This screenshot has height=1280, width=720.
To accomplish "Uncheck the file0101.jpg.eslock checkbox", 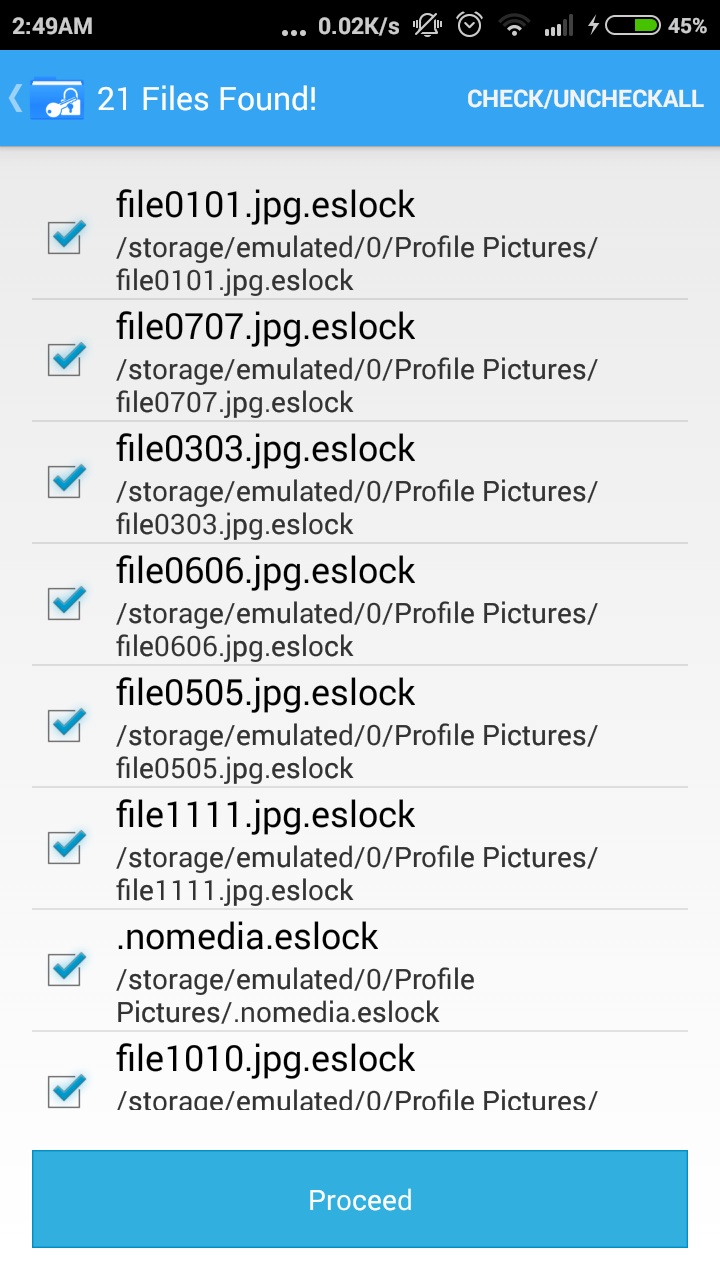I will point(66,237).
